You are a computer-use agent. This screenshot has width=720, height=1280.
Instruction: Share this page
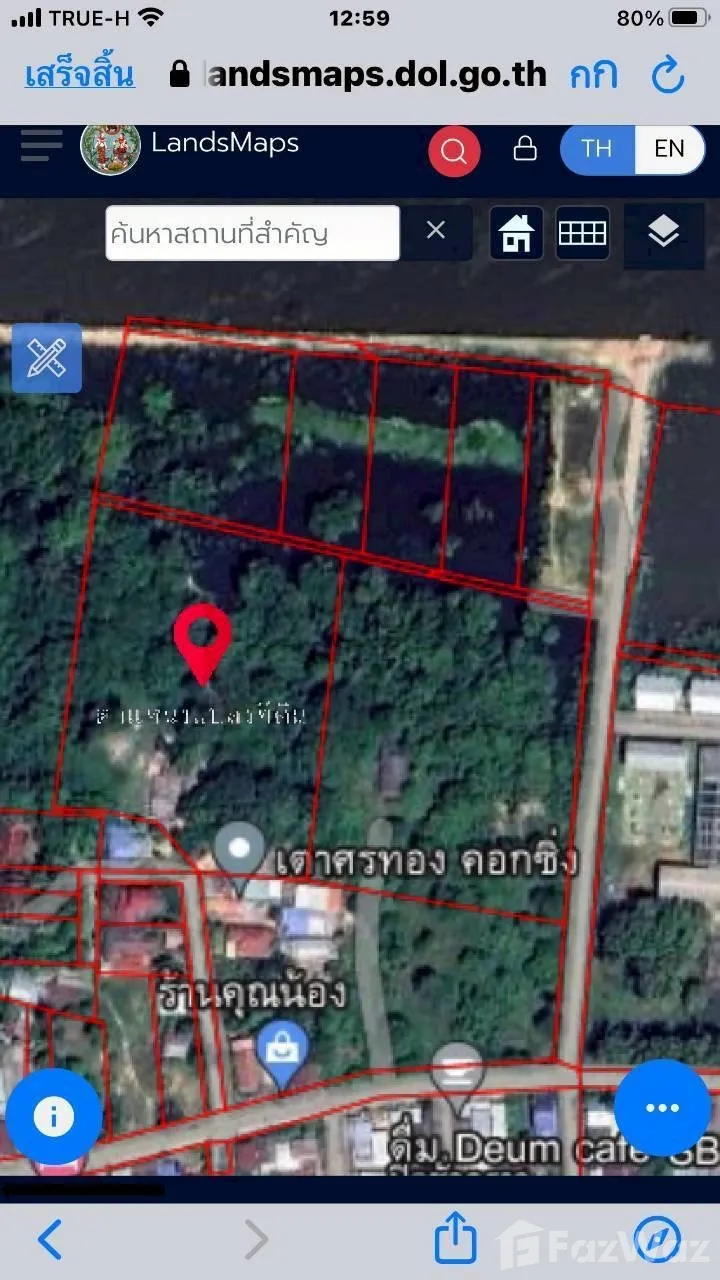point(455,1238)
